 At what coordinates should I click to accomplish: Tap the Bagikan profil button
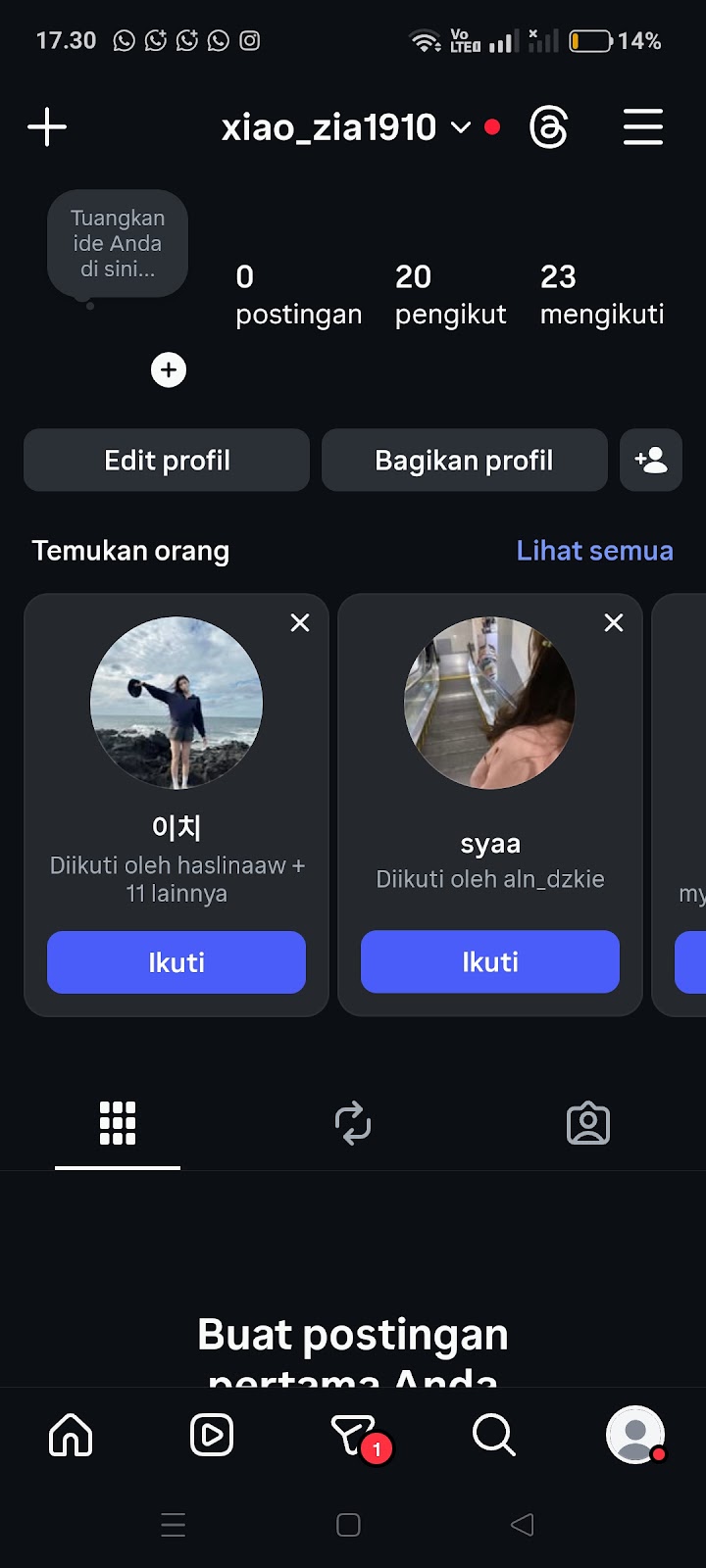click(464, 461)
